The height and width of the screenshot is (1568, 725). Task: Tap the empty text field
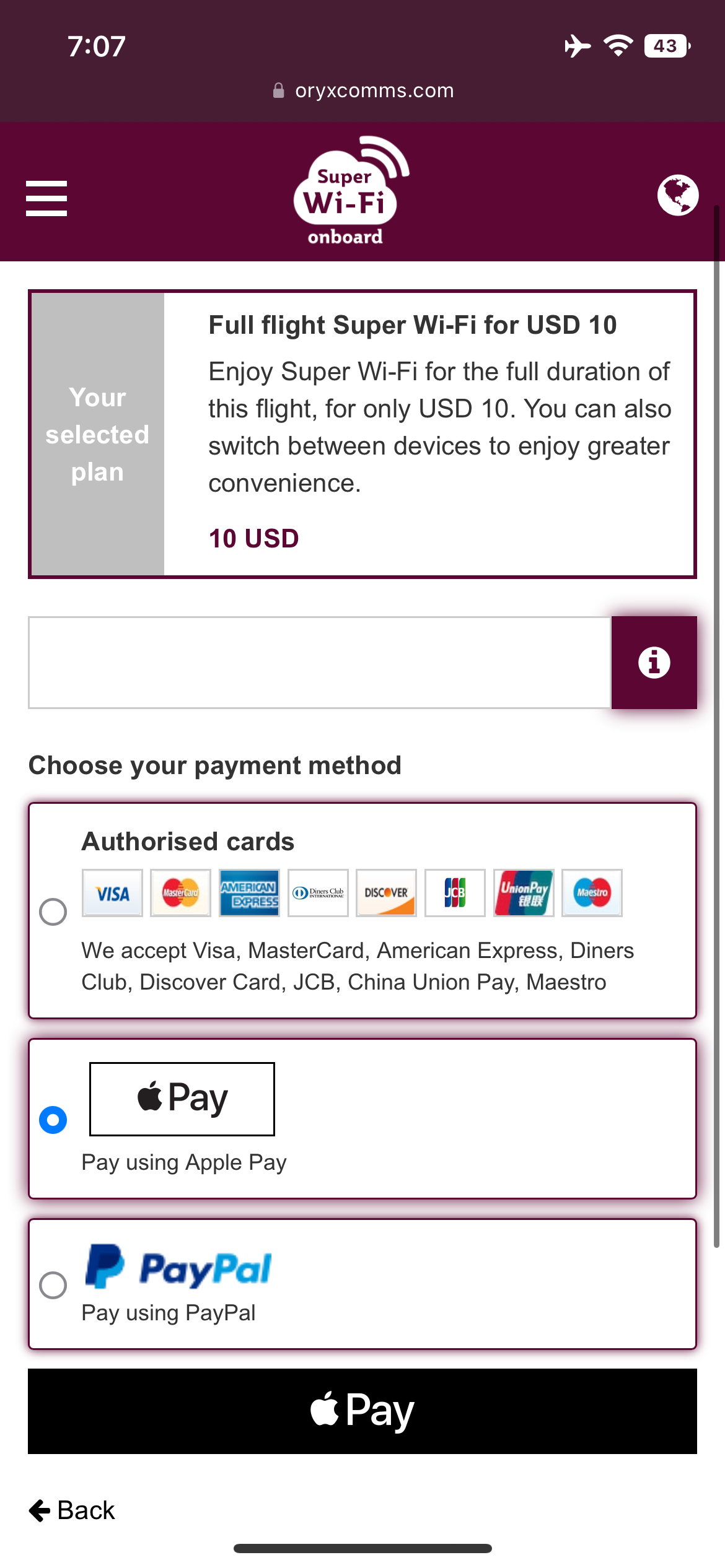click(320, 662)
